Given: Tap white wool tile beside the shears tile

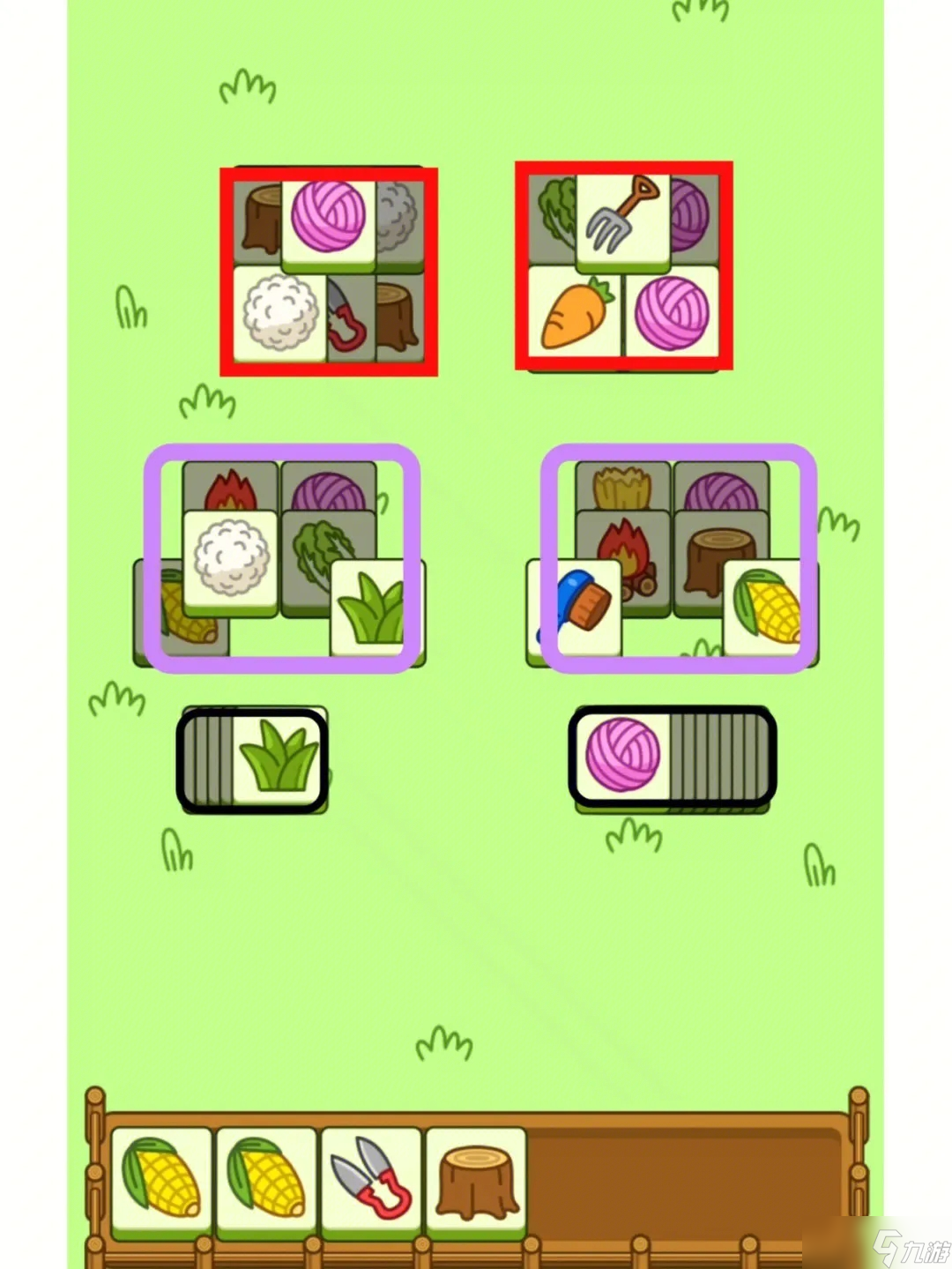Looking at the screenshot, I should 280,313.
